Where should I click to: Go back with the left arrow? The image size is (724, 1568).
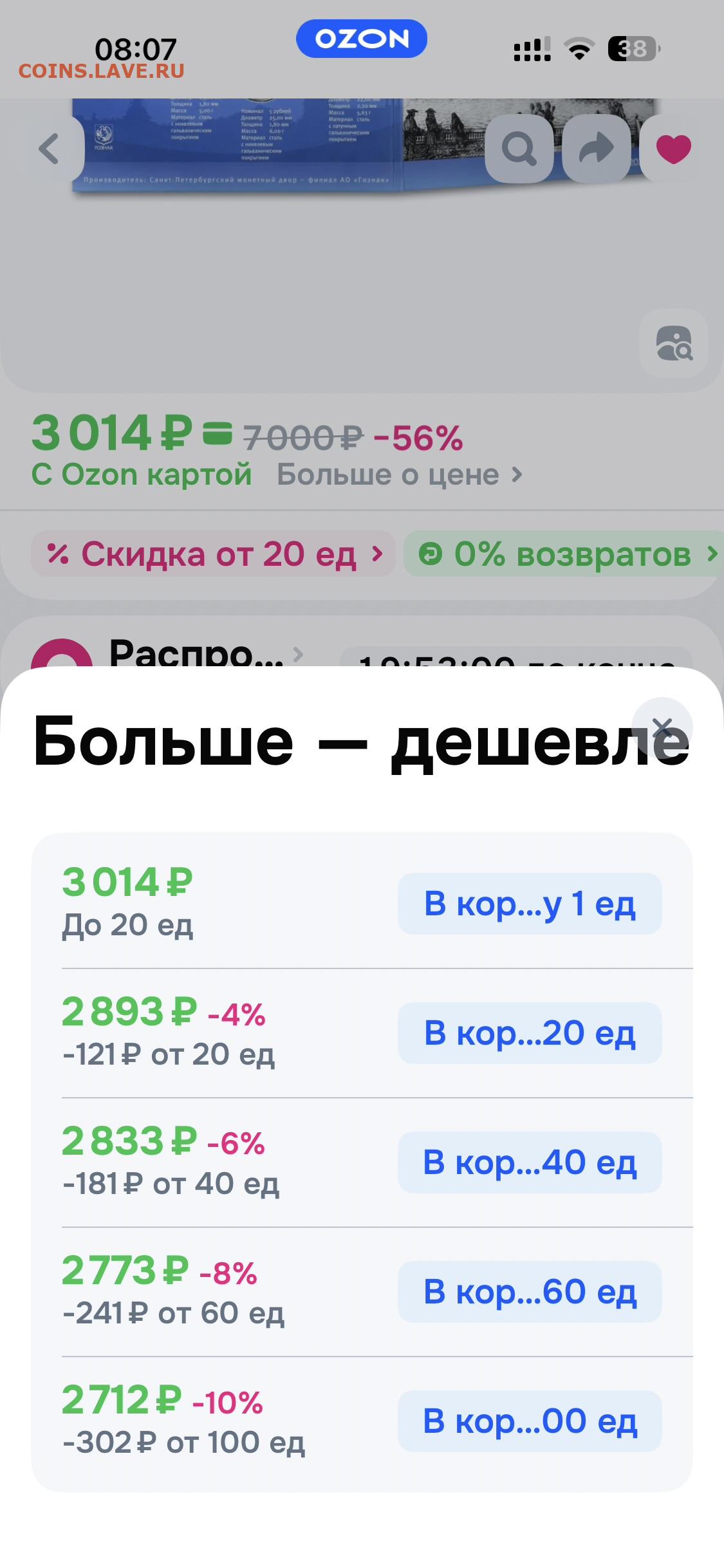[50, 149]
